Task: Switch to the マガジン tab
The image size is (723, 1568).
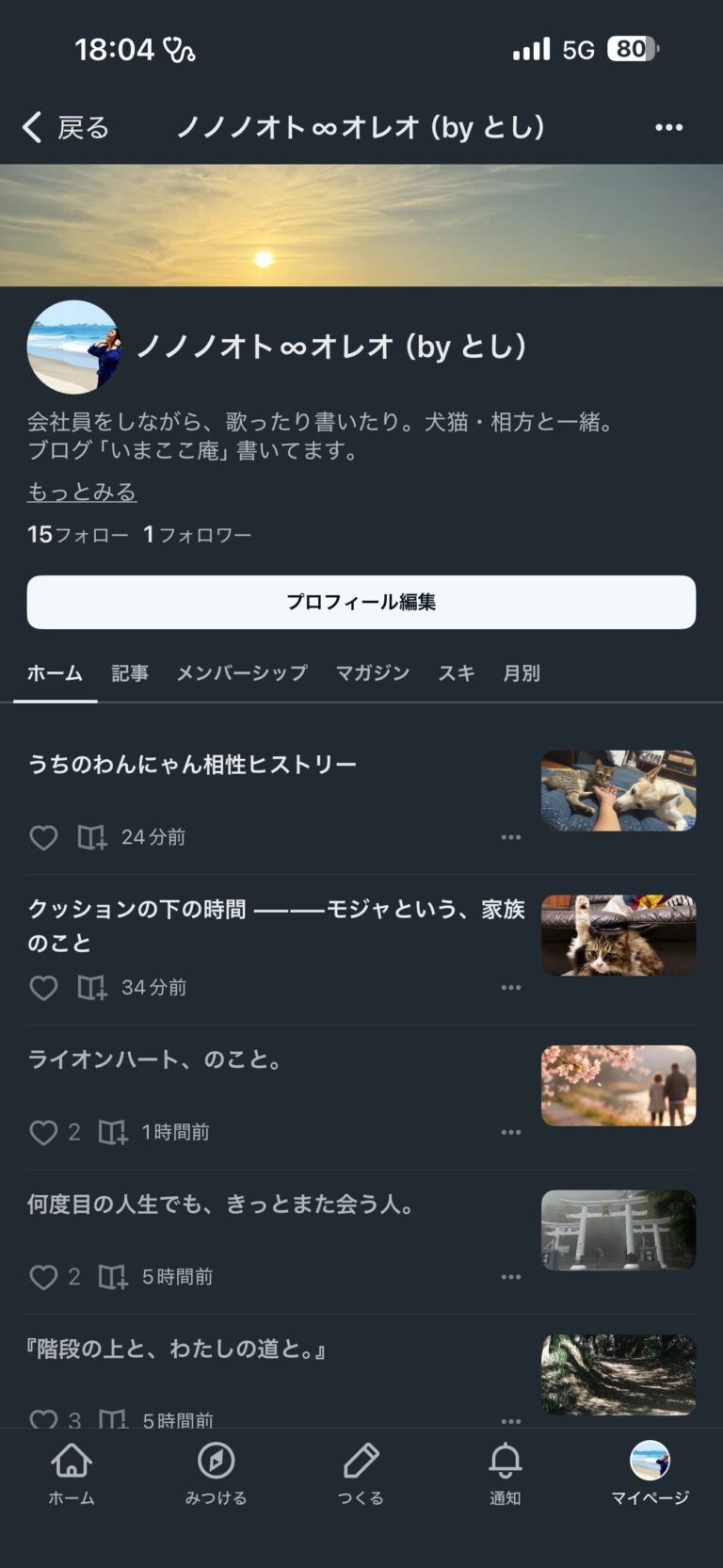Action: coord(373,673)
